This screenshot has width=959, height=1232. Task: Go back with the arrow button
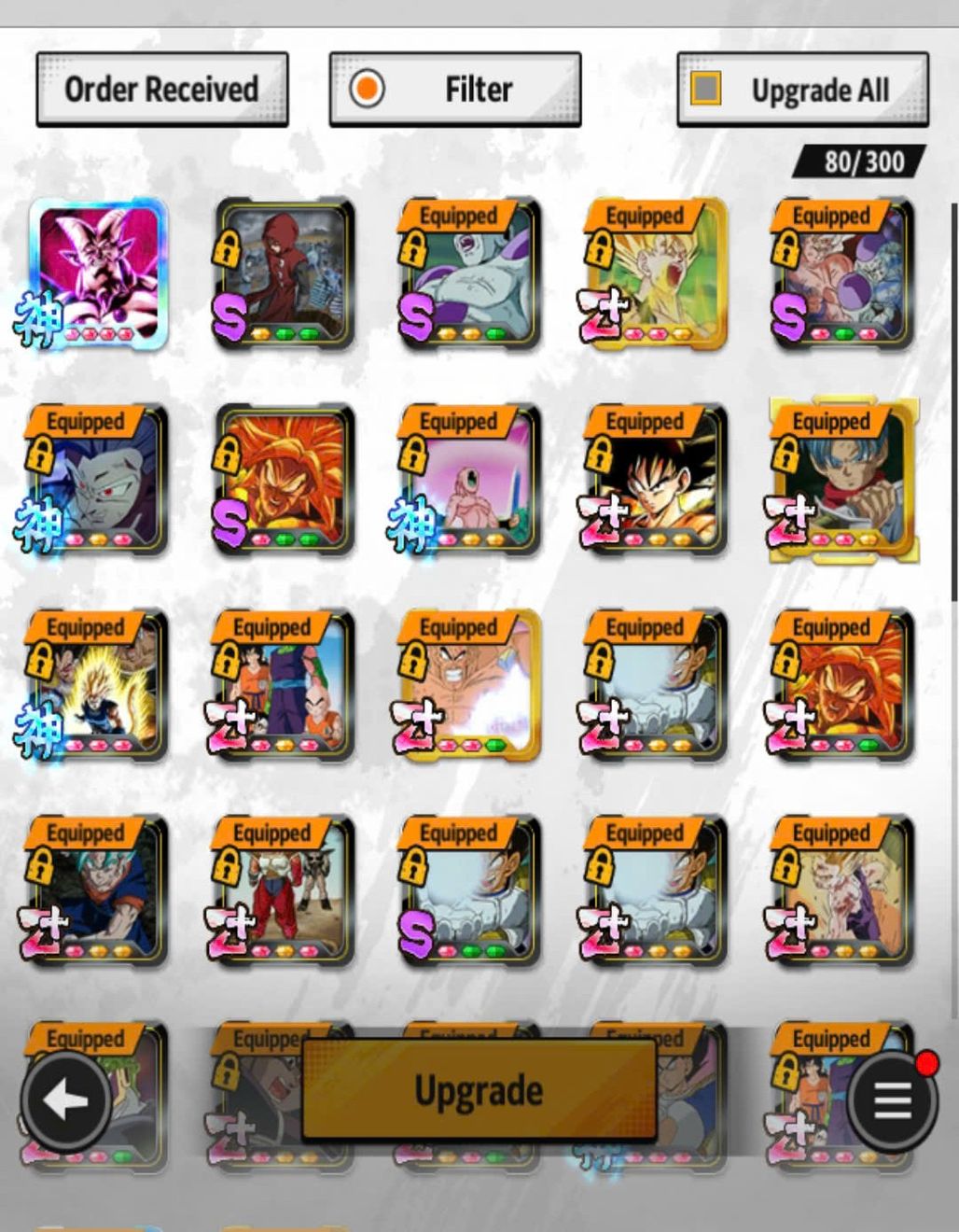tap(65, 1101)
